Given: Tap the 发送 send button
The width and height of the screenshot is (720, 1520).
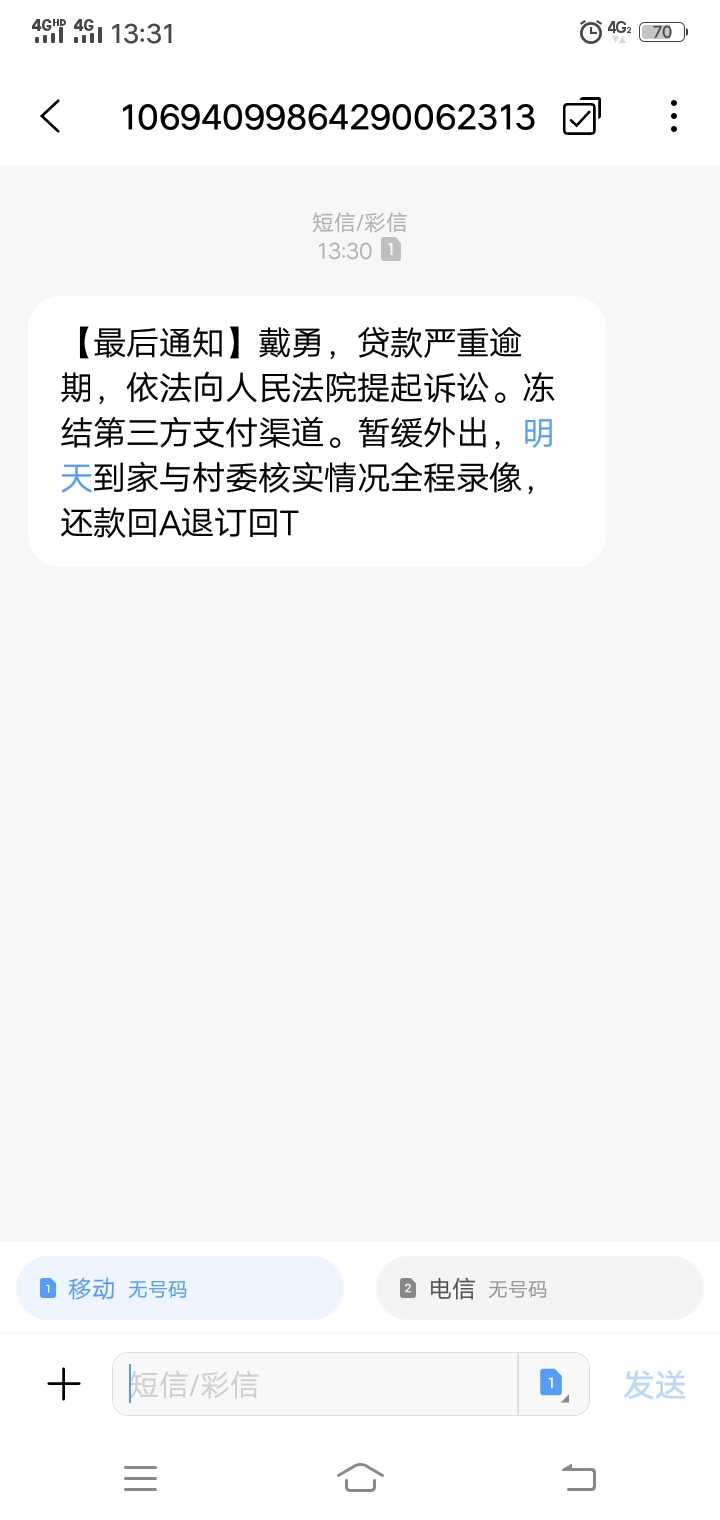Looking at the screenshot, I should click(655, 1385).
